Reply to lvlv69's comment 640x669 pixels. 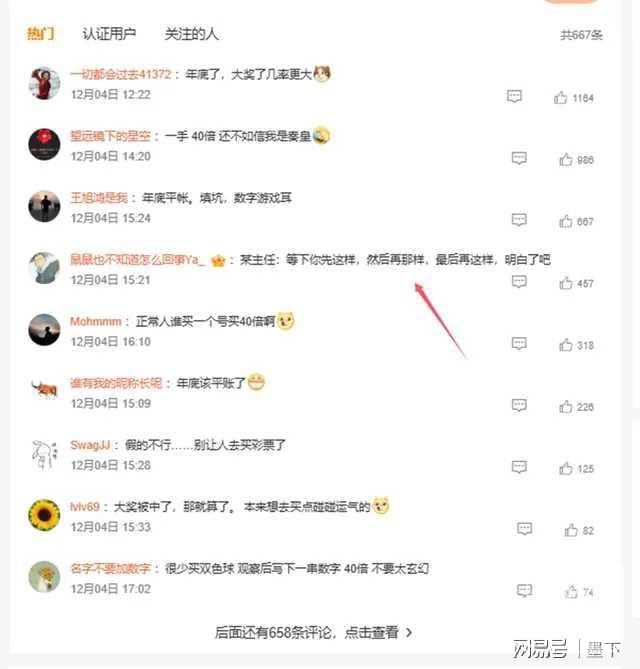pos(524,529)
